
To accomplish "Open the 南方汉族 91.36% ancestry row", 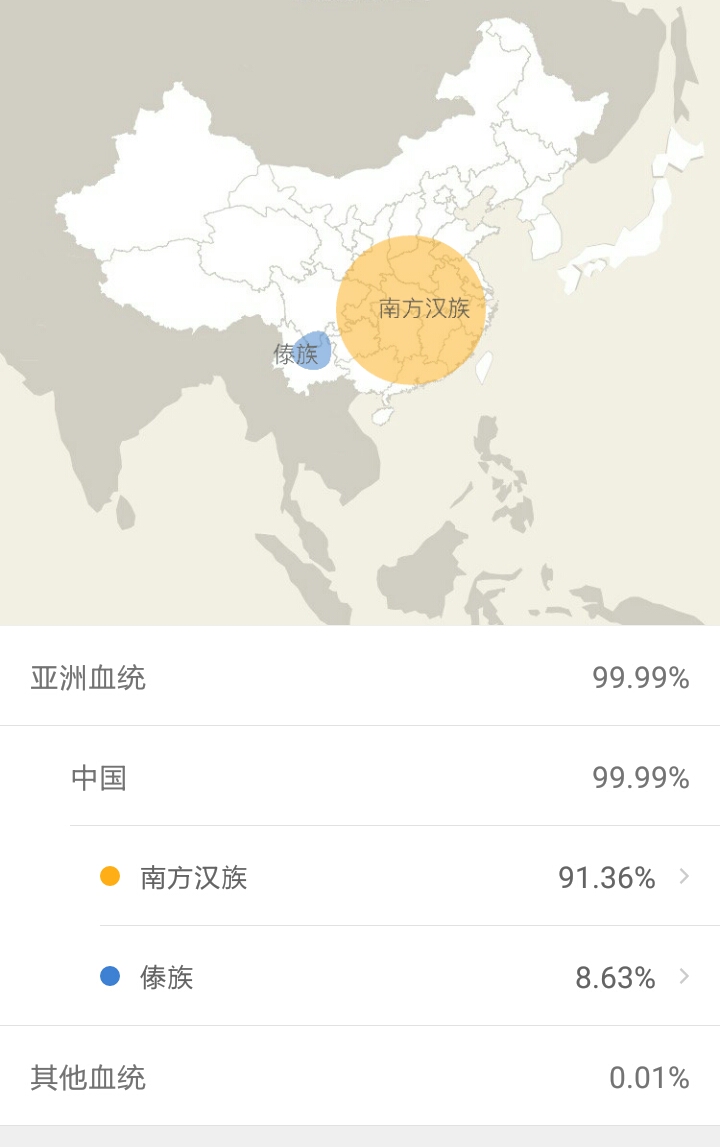I will [400, 877].
